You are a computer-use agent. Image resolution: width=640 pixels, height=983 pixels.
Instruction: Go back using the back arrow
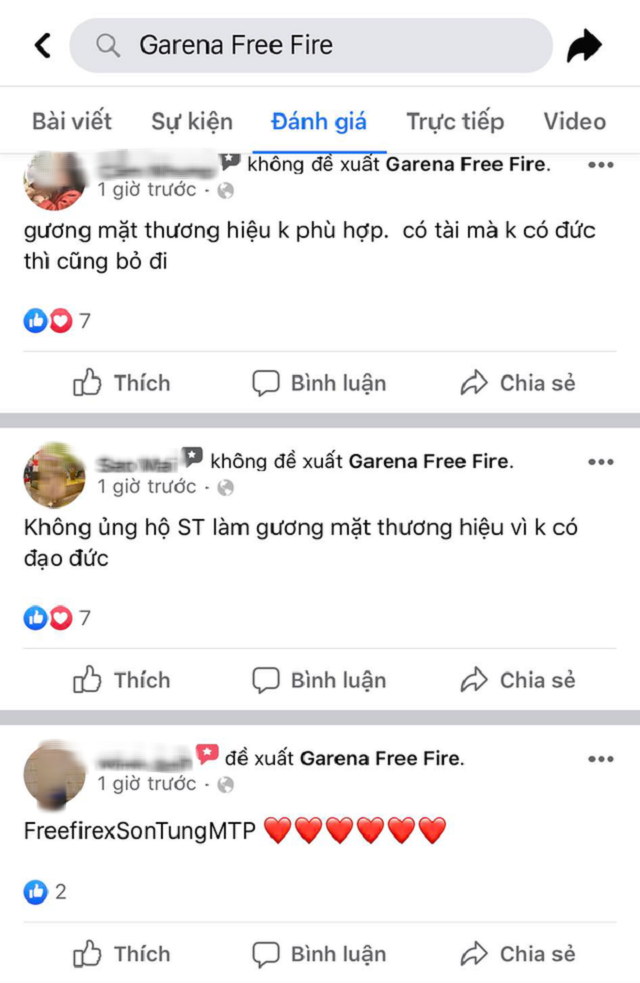(x=43, y=45)
